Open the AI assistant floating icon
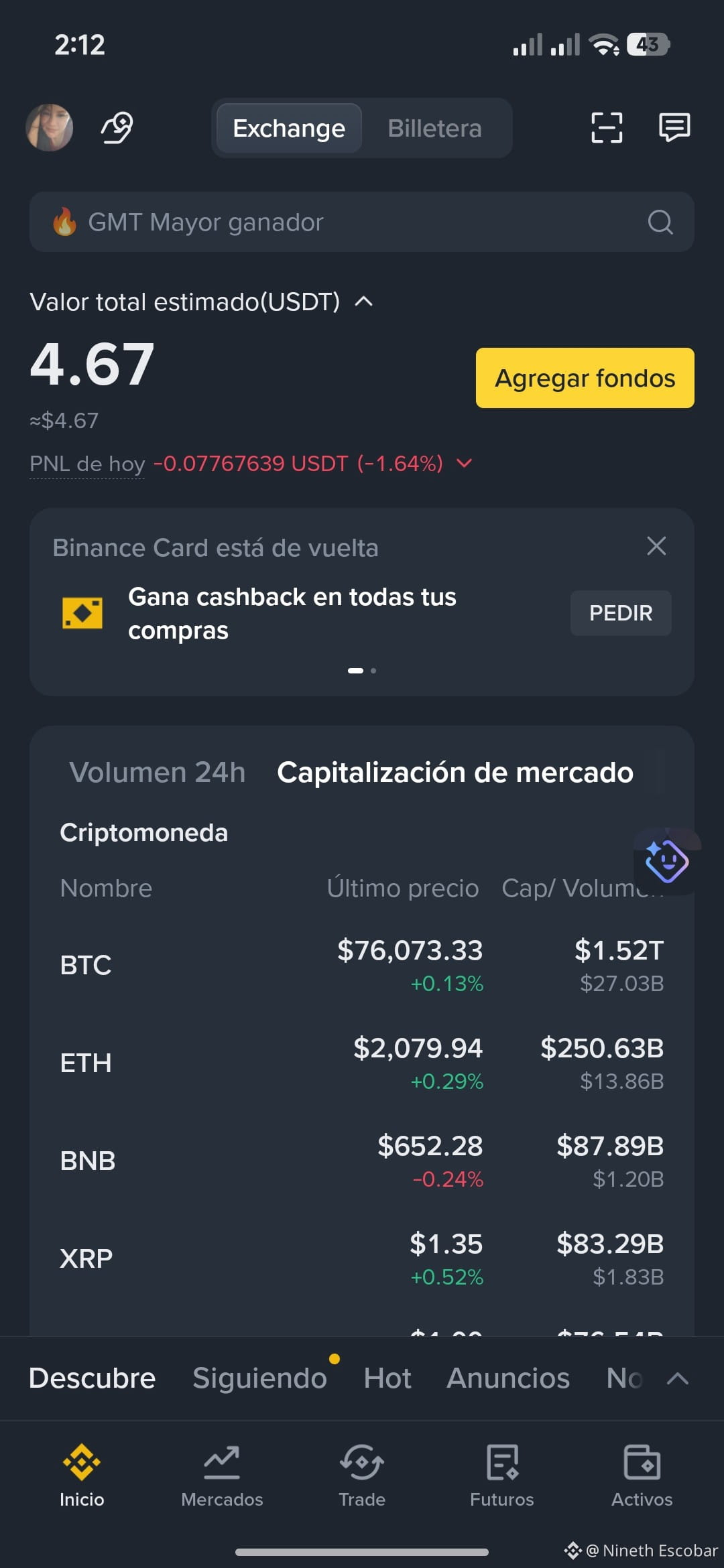724x1568 pixels. (666, 860)
